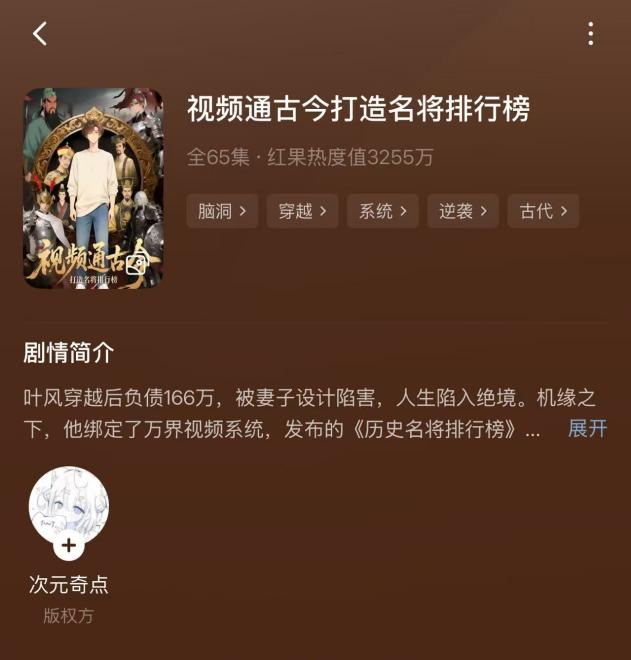Browse the 逆袭 tag chip
Viewport: 631px width, 660px height.
(463, 211)
